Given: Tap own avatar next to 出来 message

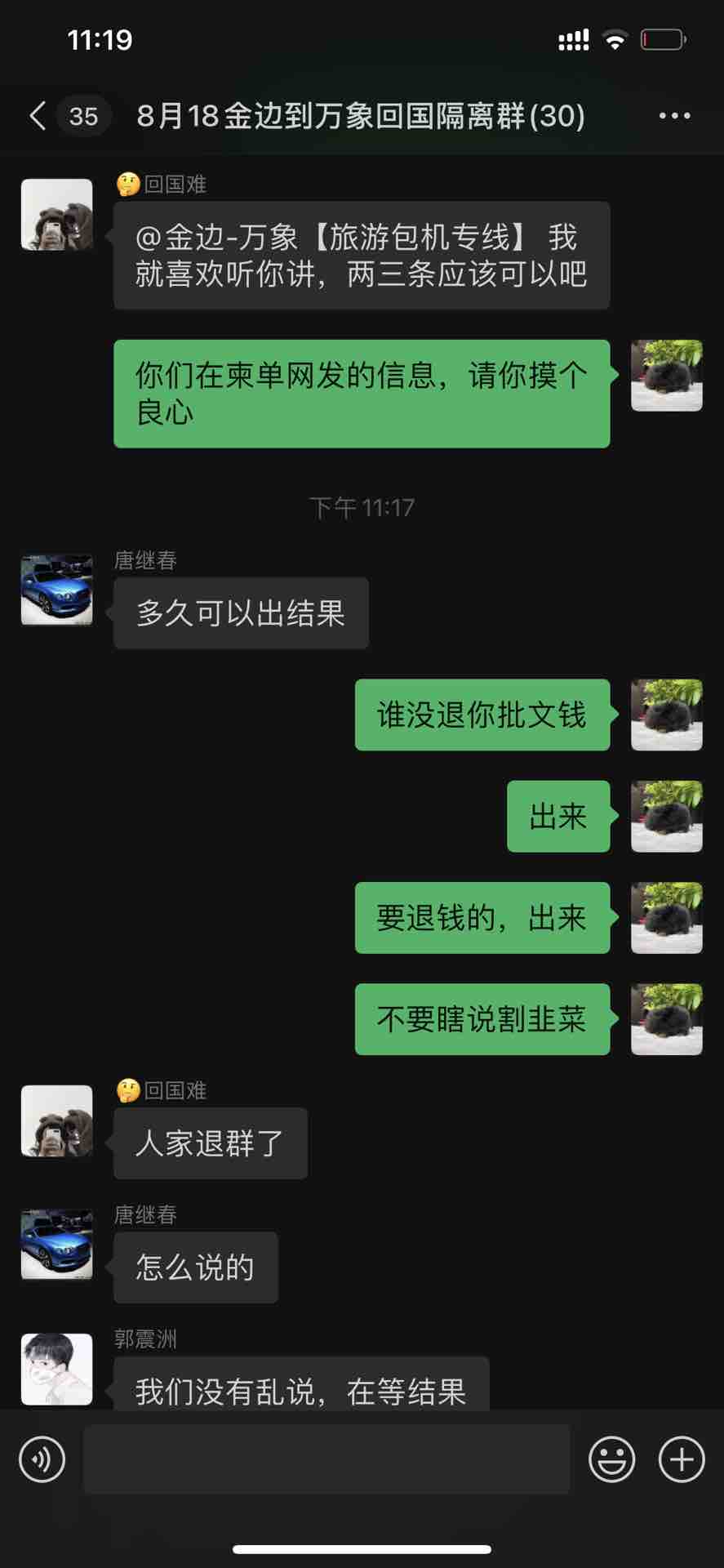Looking at the screenshot, I should 666,816.
